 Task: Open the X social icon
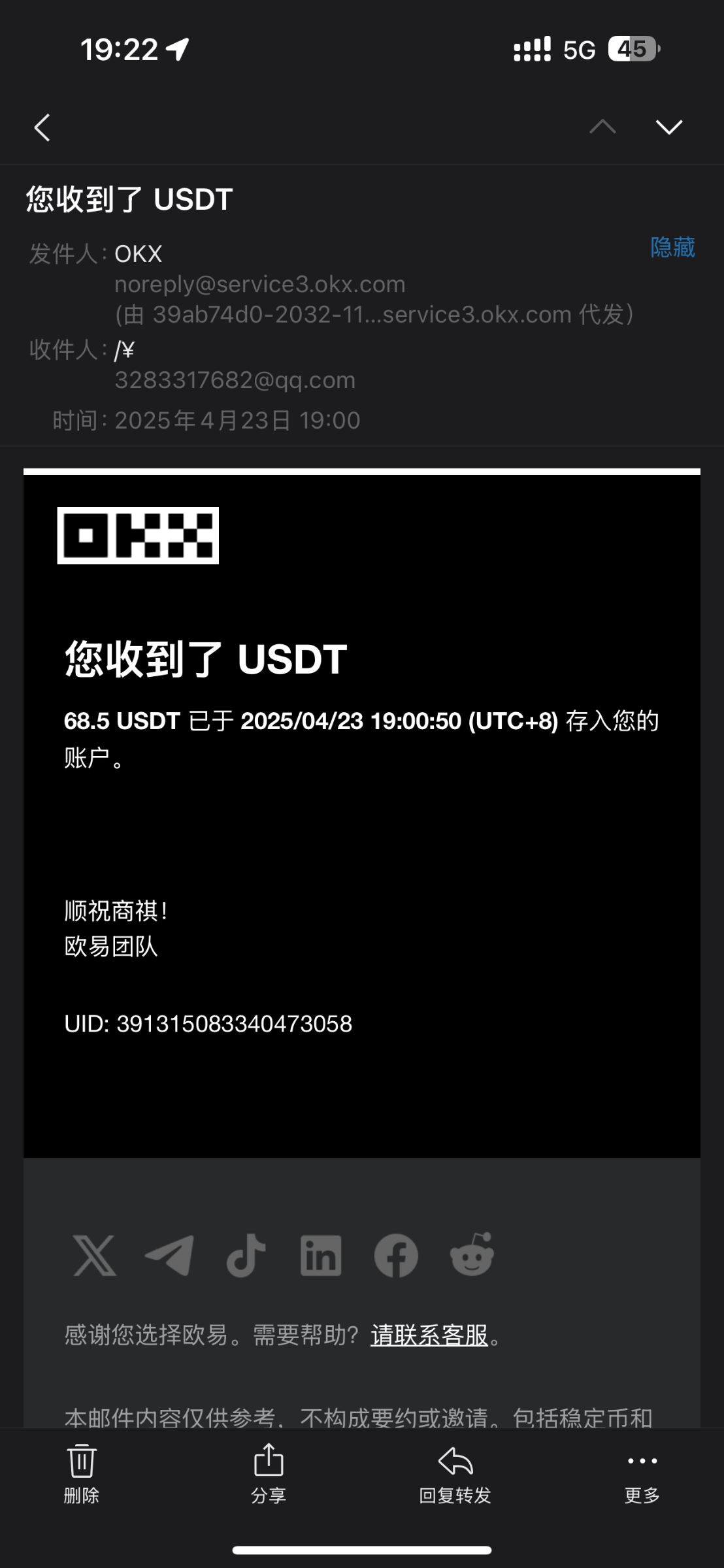tap(95, 1255)
